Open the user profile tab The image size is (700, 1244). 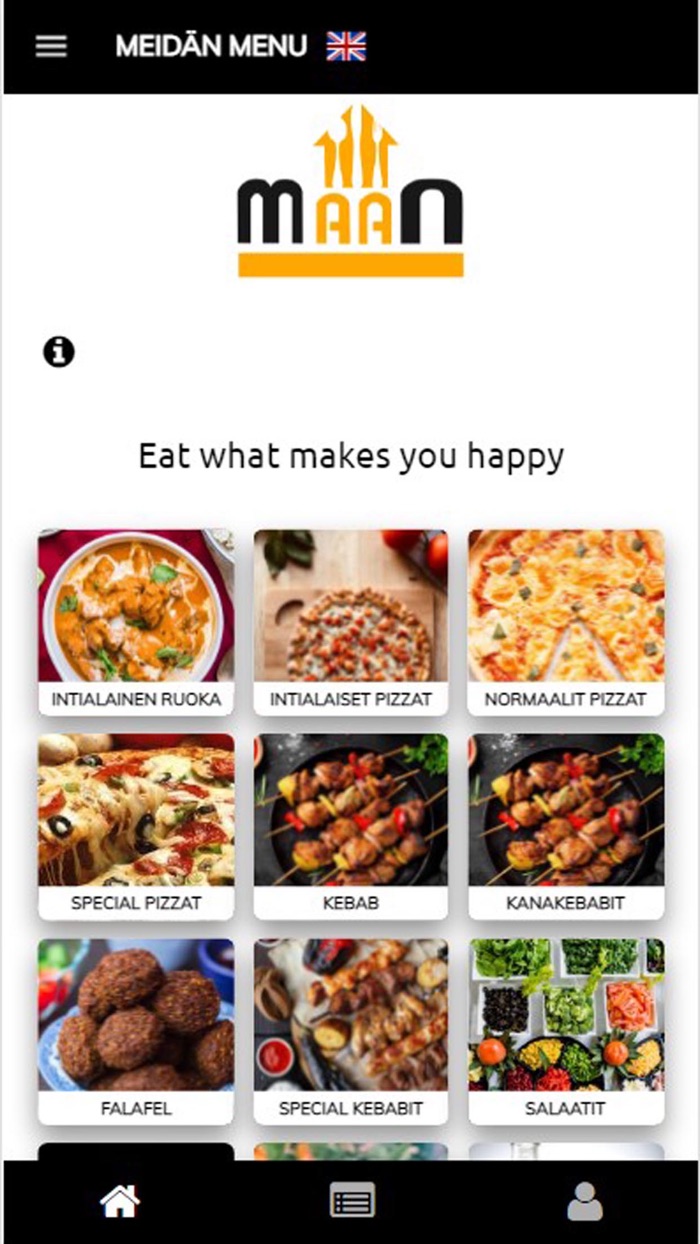[x=585, y=1201]
